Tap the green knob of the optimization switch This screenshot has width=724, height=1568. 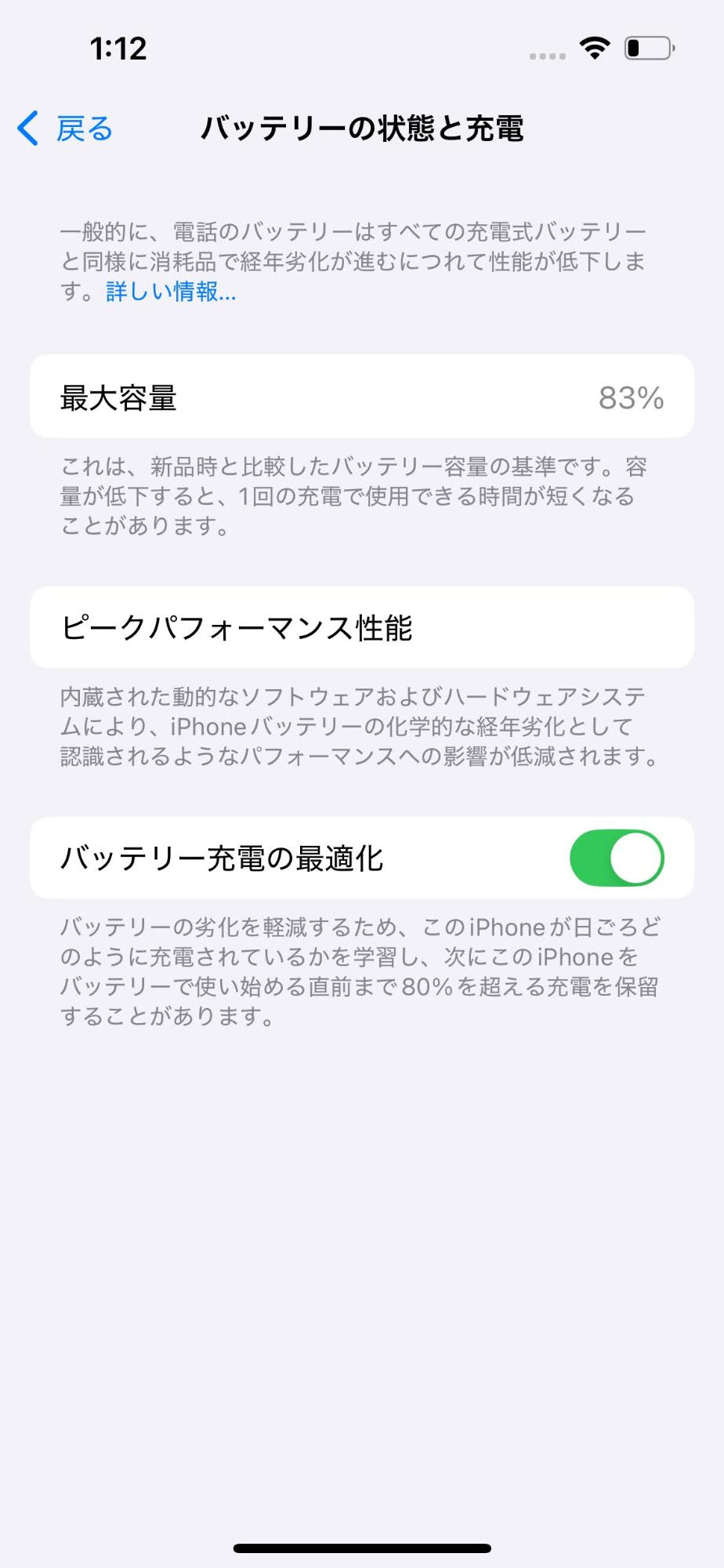pos(636,858)
